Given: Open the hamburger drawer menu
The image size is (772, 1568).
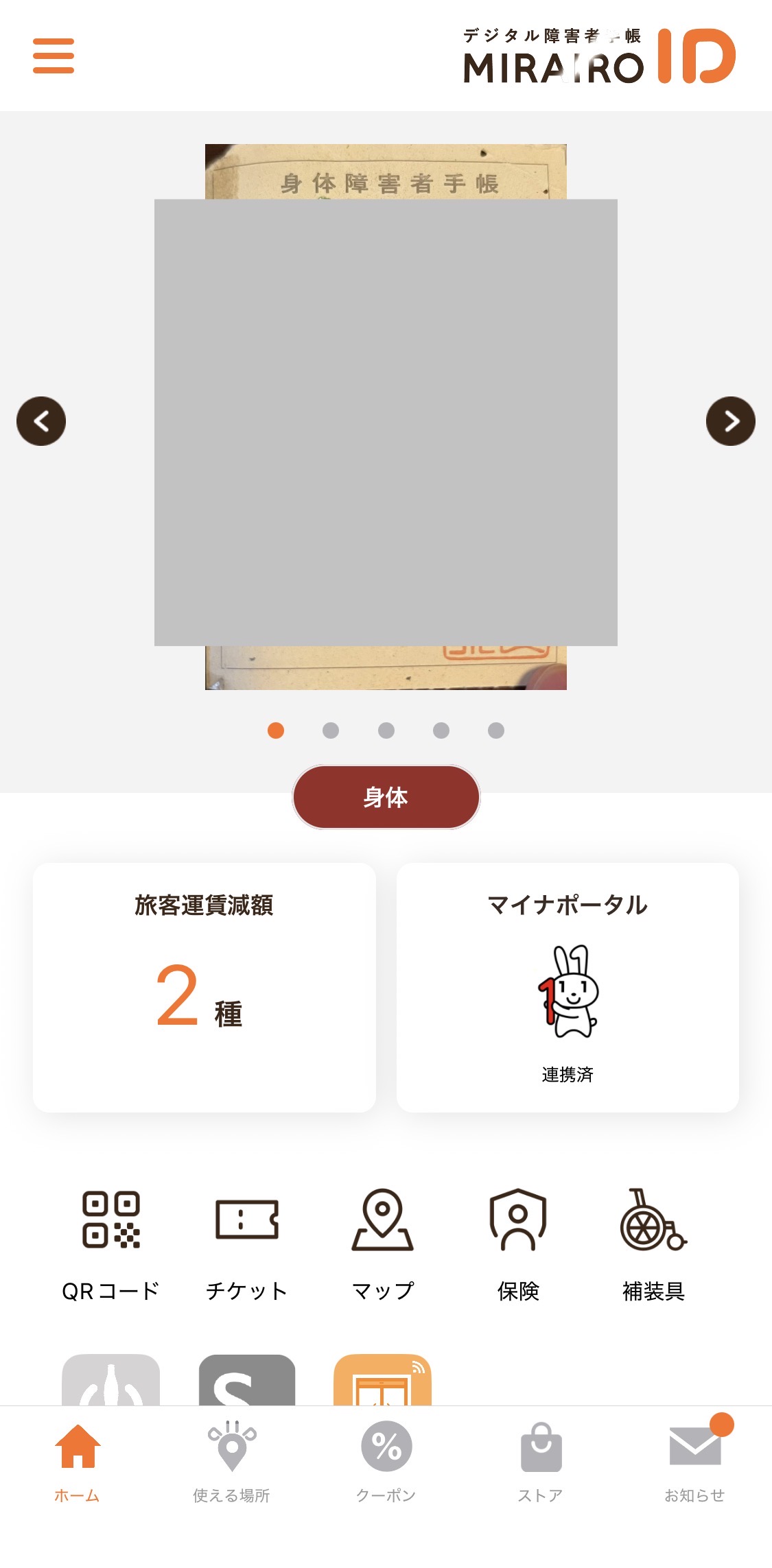Looking at the screenshot, I should [54, 56].
